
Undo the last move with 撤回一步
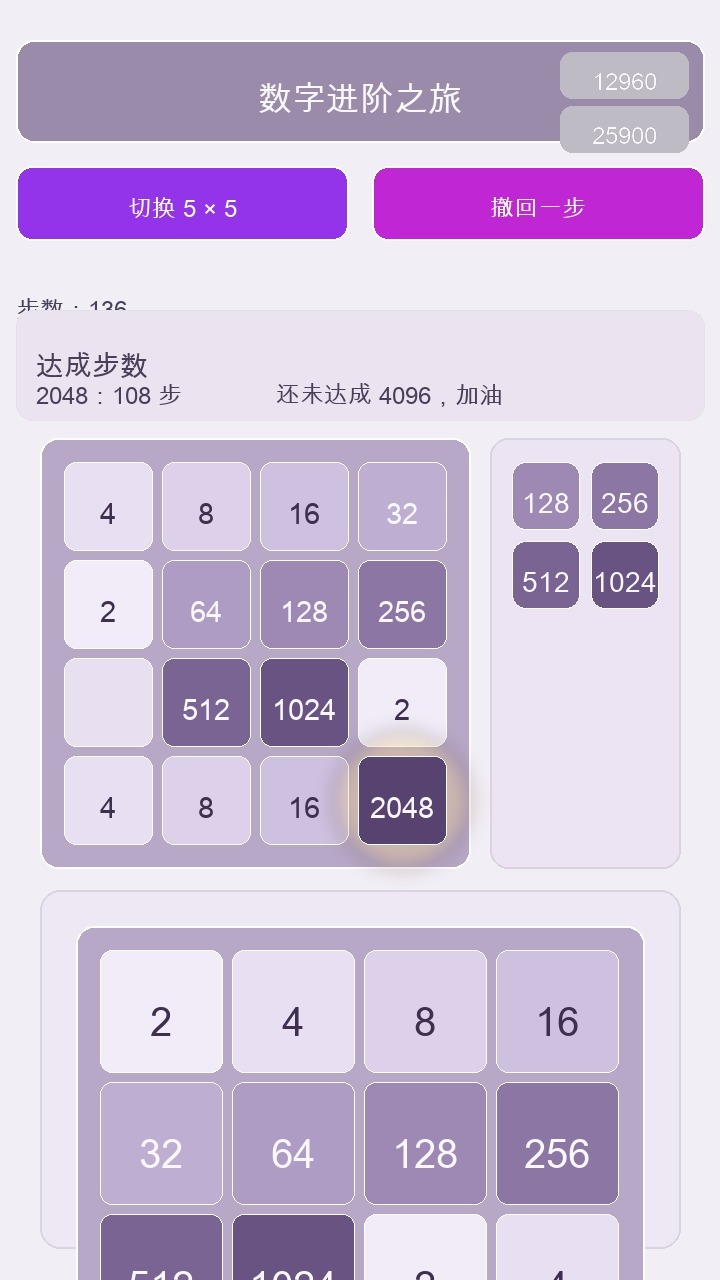(538, 204)
